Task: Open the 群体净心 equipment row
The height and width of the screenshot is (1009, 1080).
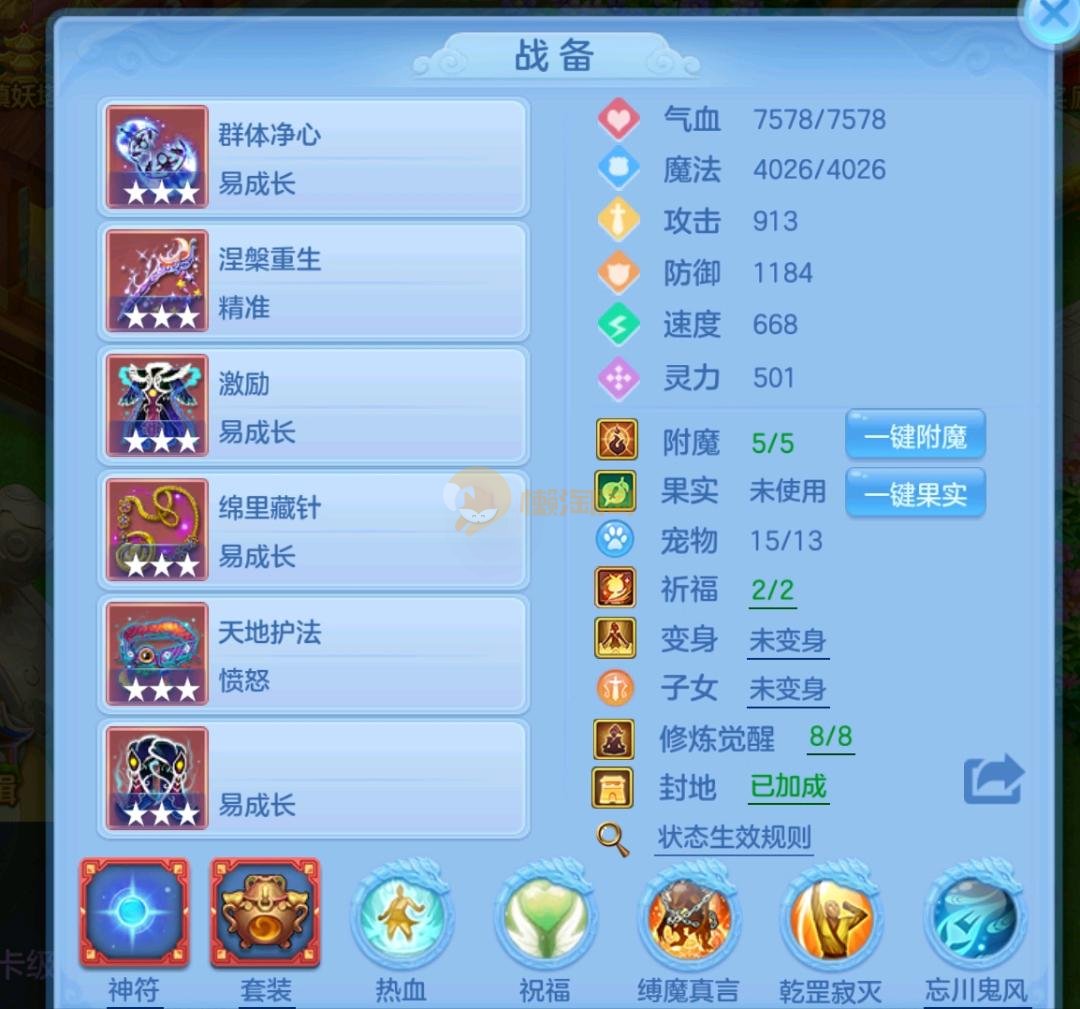Action: (x=313, y=158)
